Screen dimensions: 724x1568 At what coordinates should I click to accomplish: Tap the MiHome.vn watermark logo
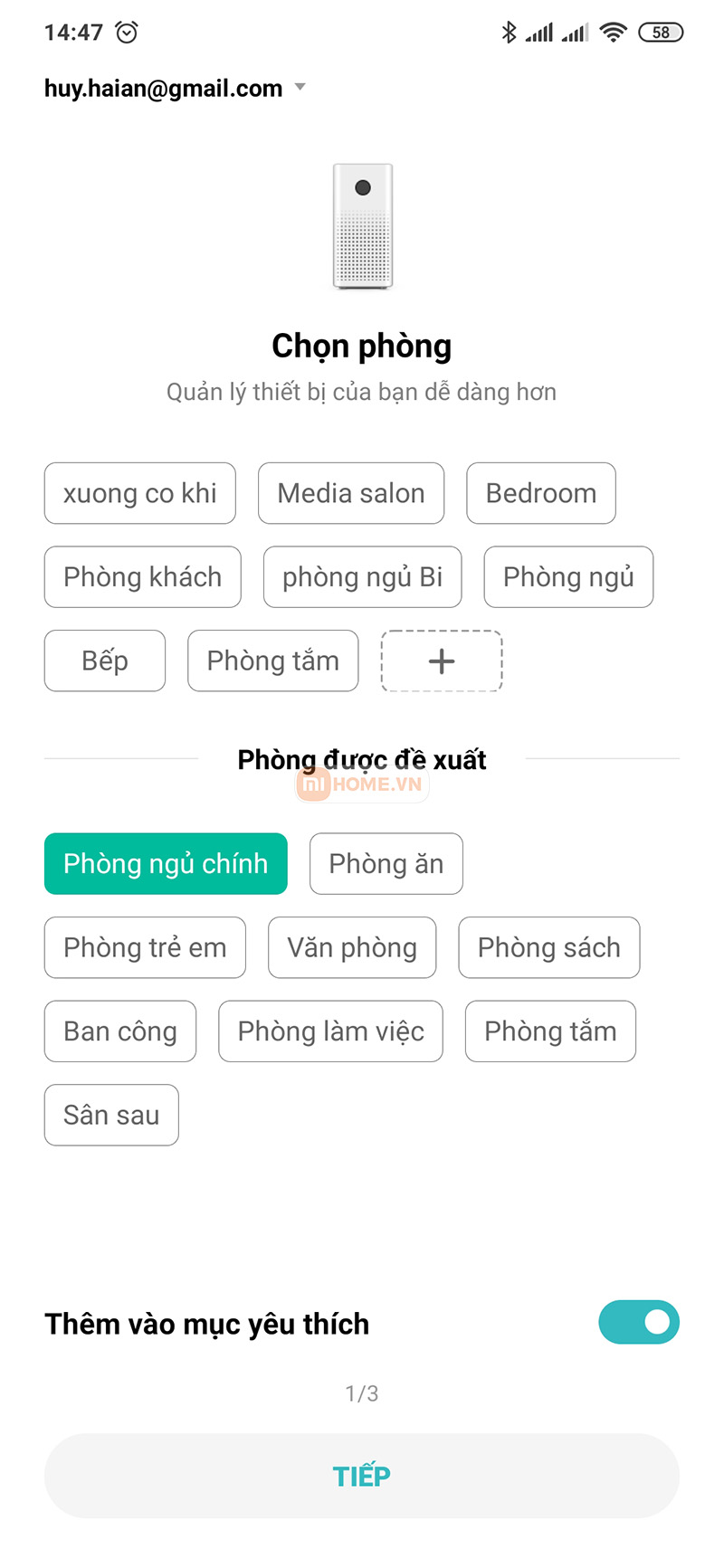361,784
